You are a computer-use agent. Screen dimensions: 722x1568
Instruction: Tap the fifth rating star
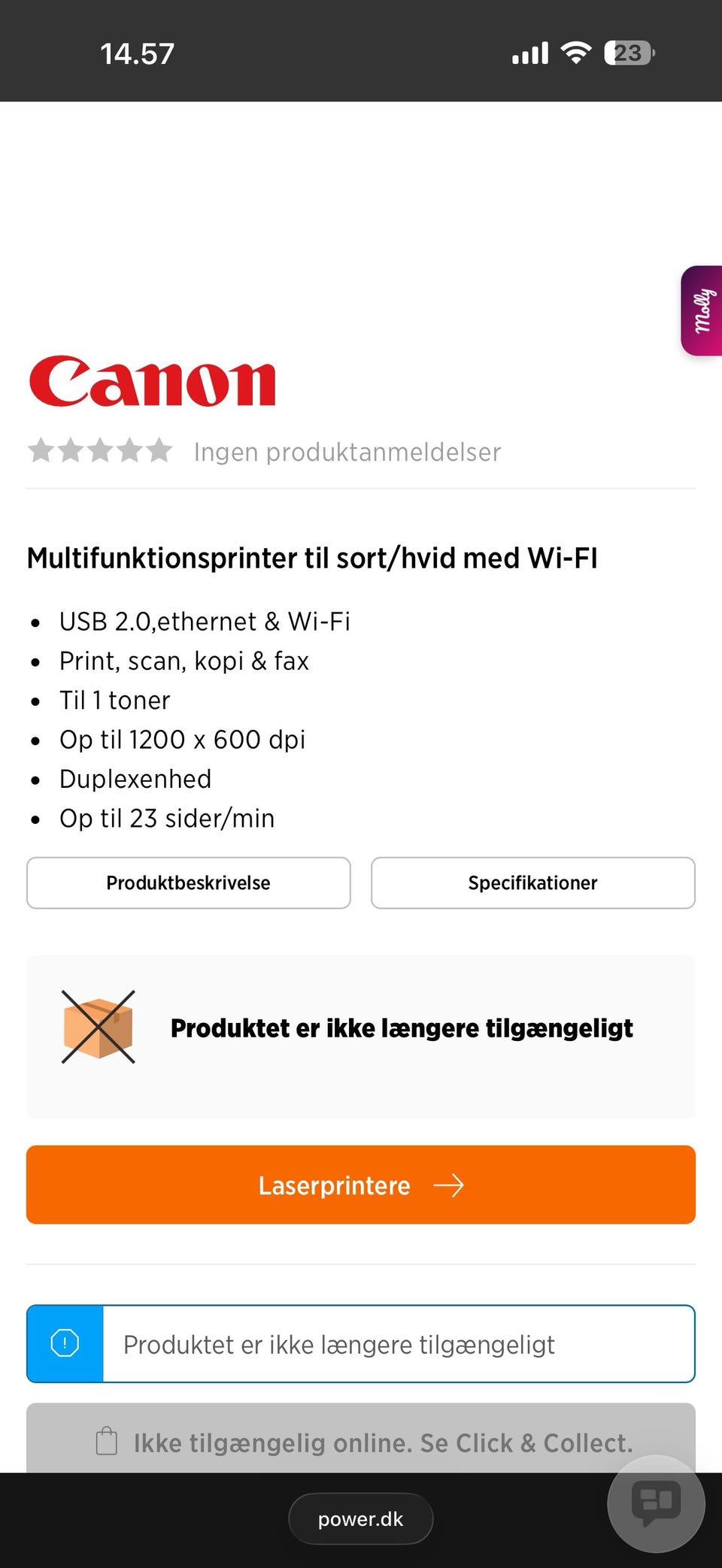tap(158, 451)
